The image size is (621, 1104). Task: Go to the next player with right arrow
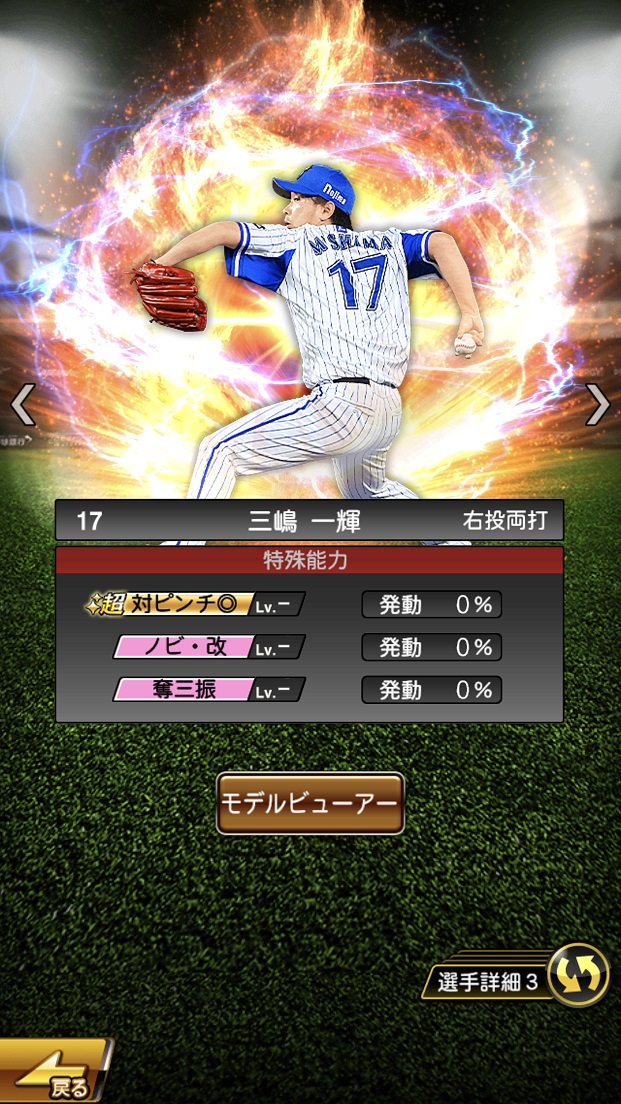[x=598, y=405]
